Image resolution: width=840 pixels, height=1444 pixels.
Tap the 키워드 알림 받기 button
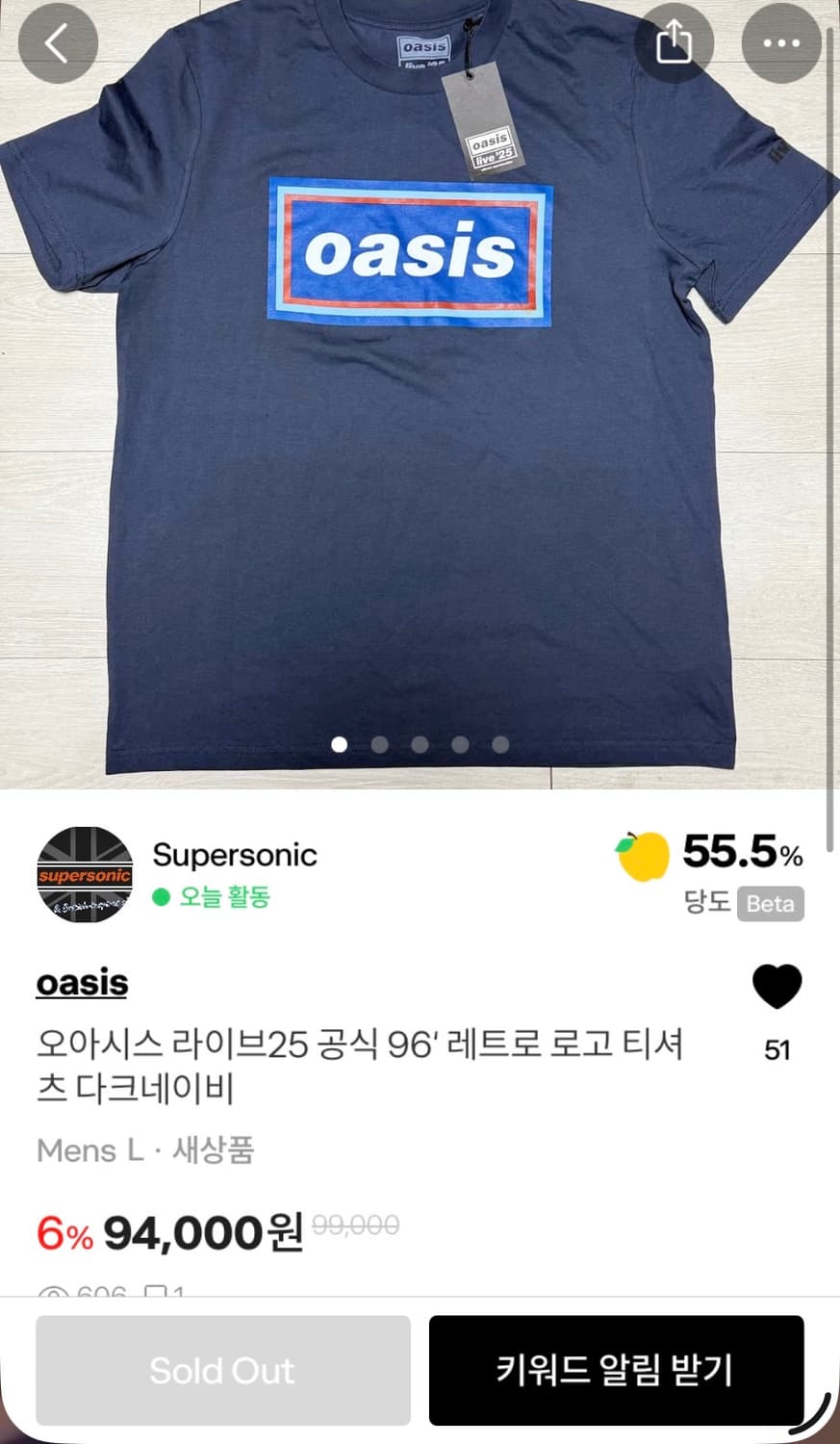(616, 1371)
